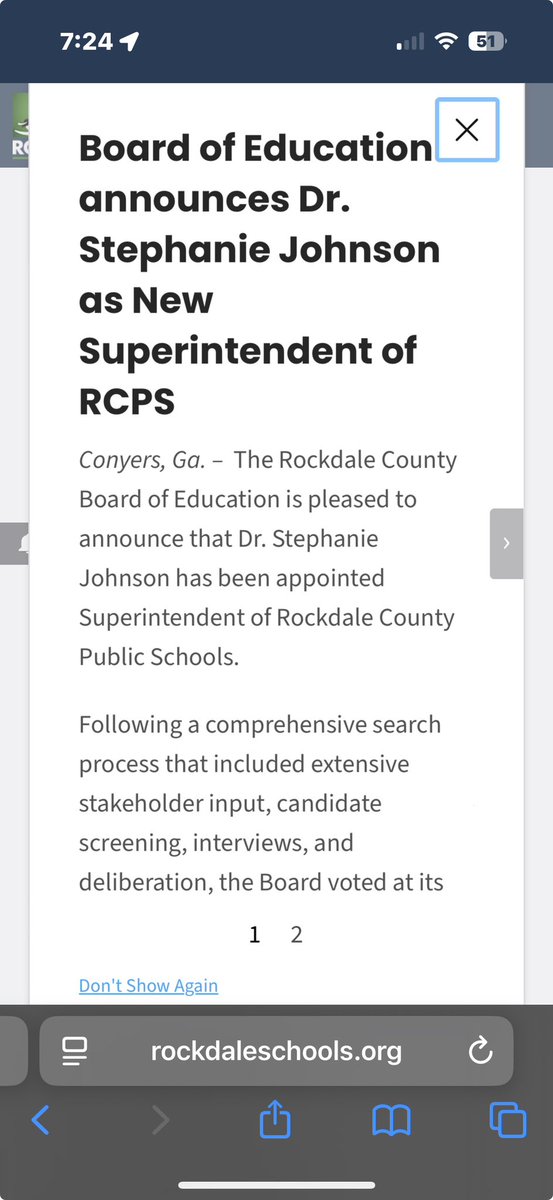Screen dimensions: 553x1200
Task: Share this page
Action: (274, 1118)
